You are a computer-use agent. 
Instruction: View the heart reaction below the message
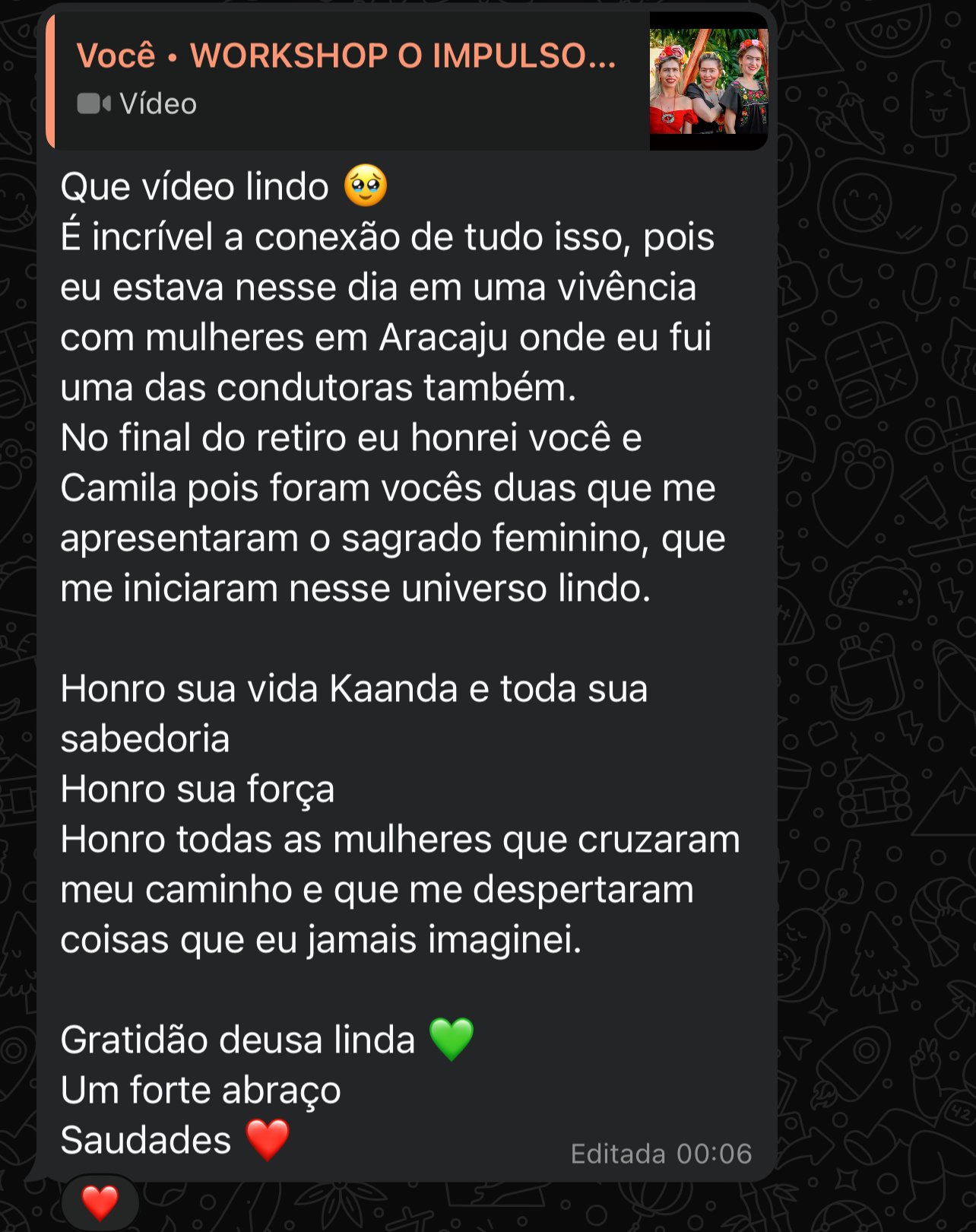[100, 1203]
